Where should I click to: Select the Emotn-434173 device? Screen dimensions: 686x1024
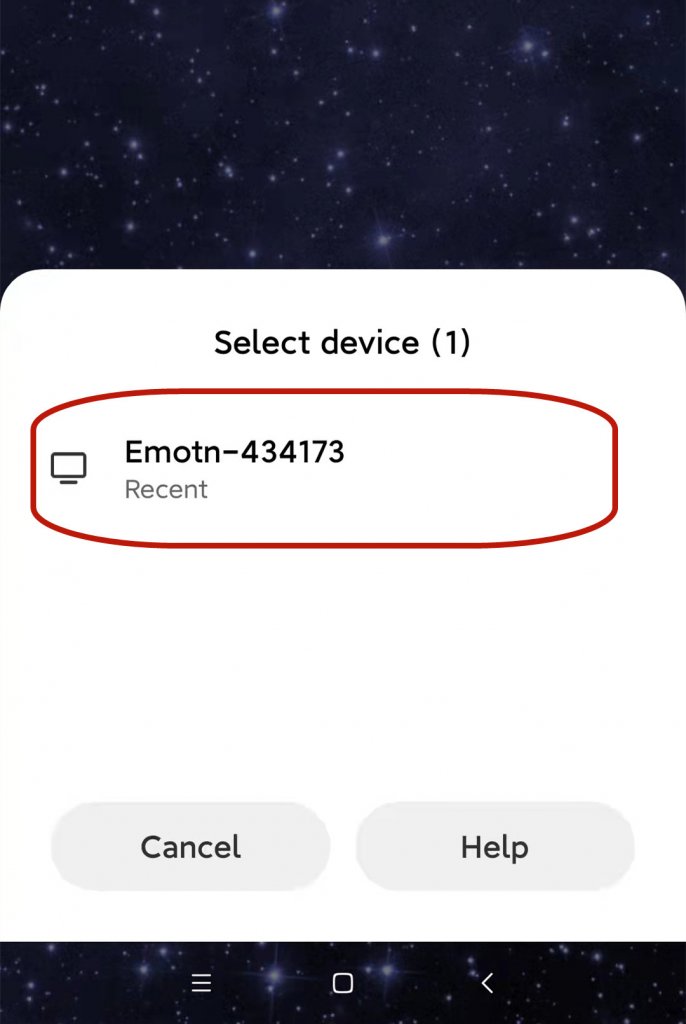point(234,467)
